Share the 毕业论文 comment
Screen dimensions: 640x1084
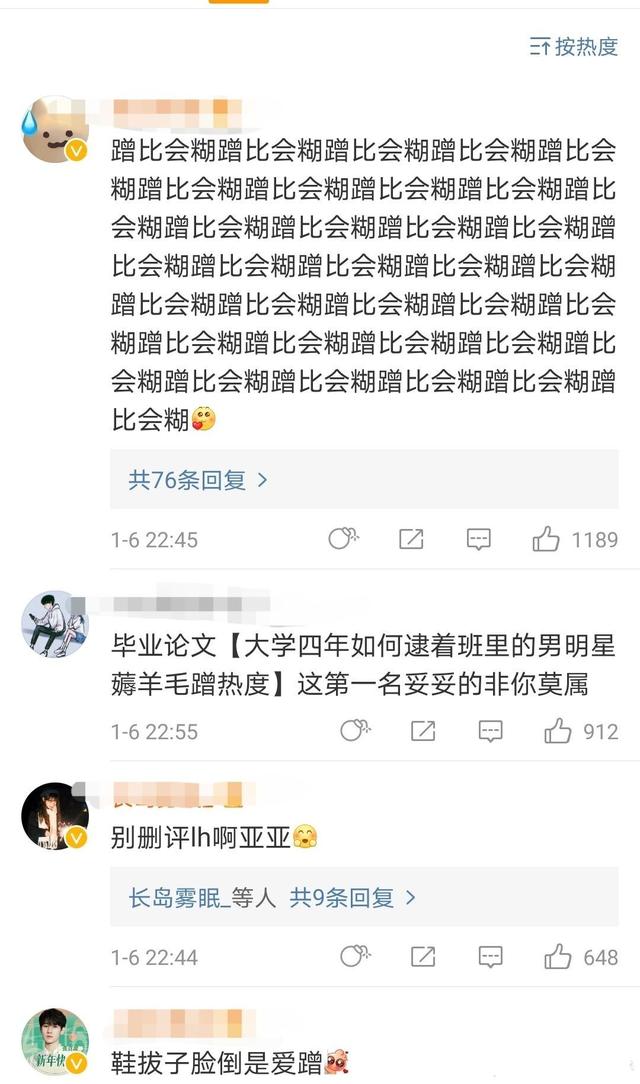(423, 732)
